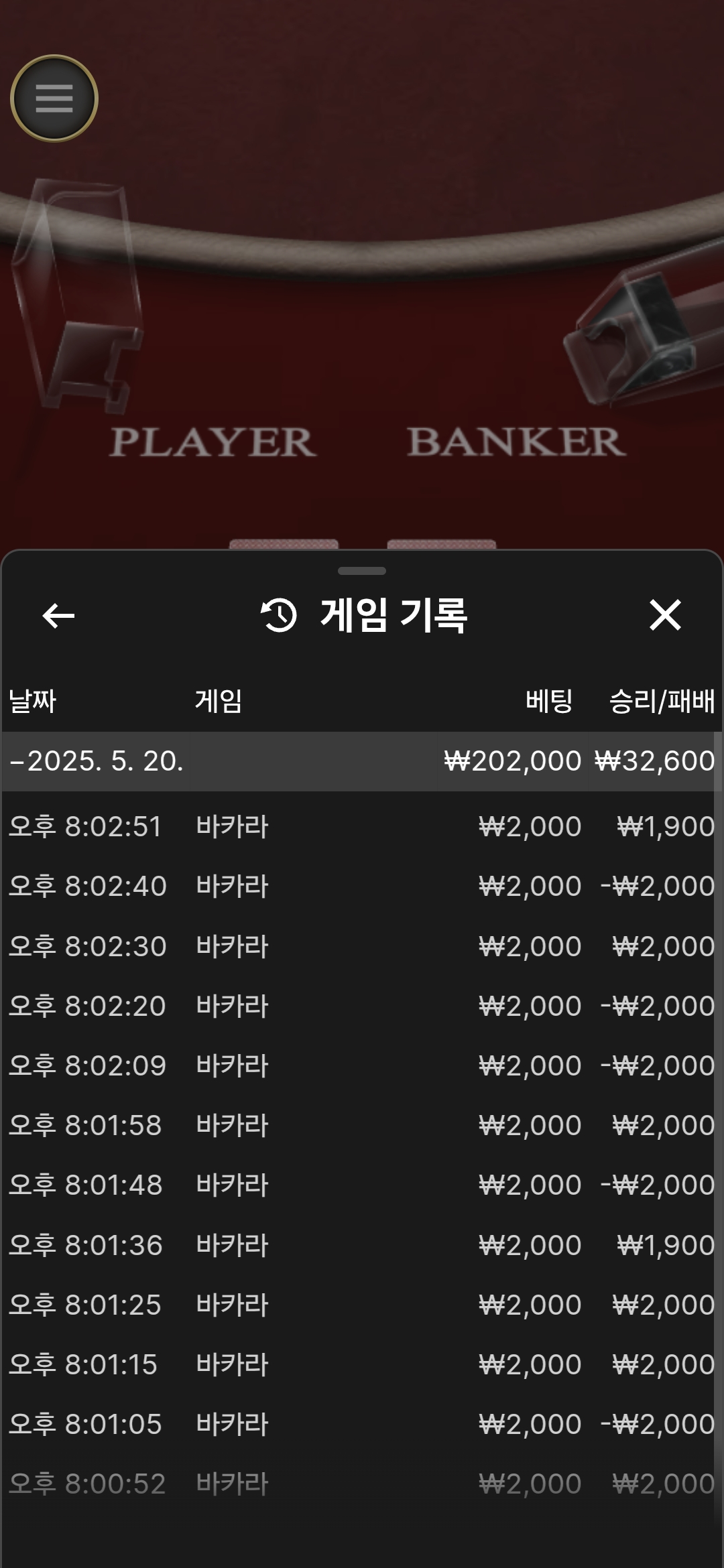
Task: Open the 8:00:52 baccarat entry
Action: click(362, 1484)
